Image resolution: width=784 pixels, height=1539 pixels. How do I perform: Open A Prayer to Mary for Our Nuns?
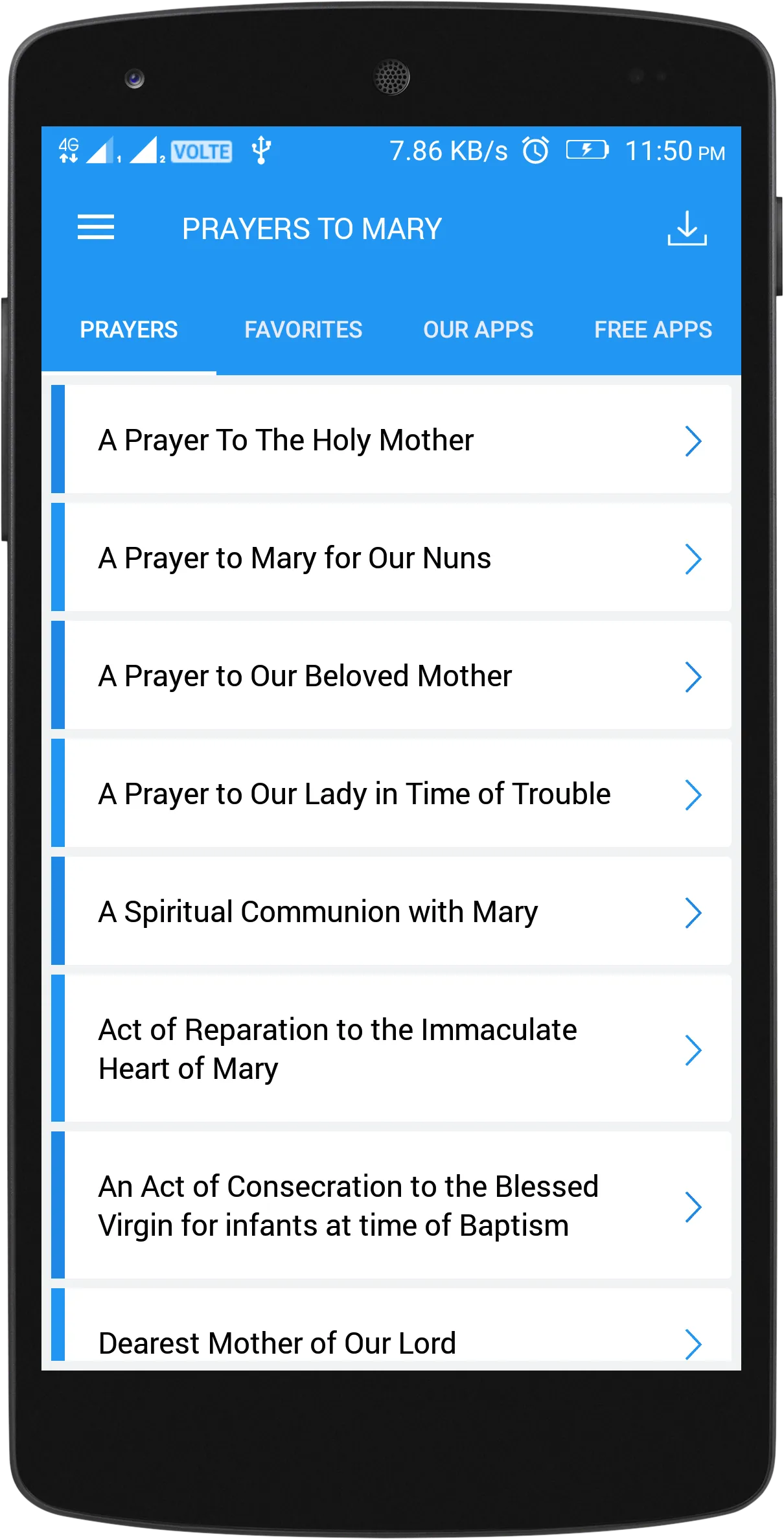pyautogui.click(x=391, y=557)
